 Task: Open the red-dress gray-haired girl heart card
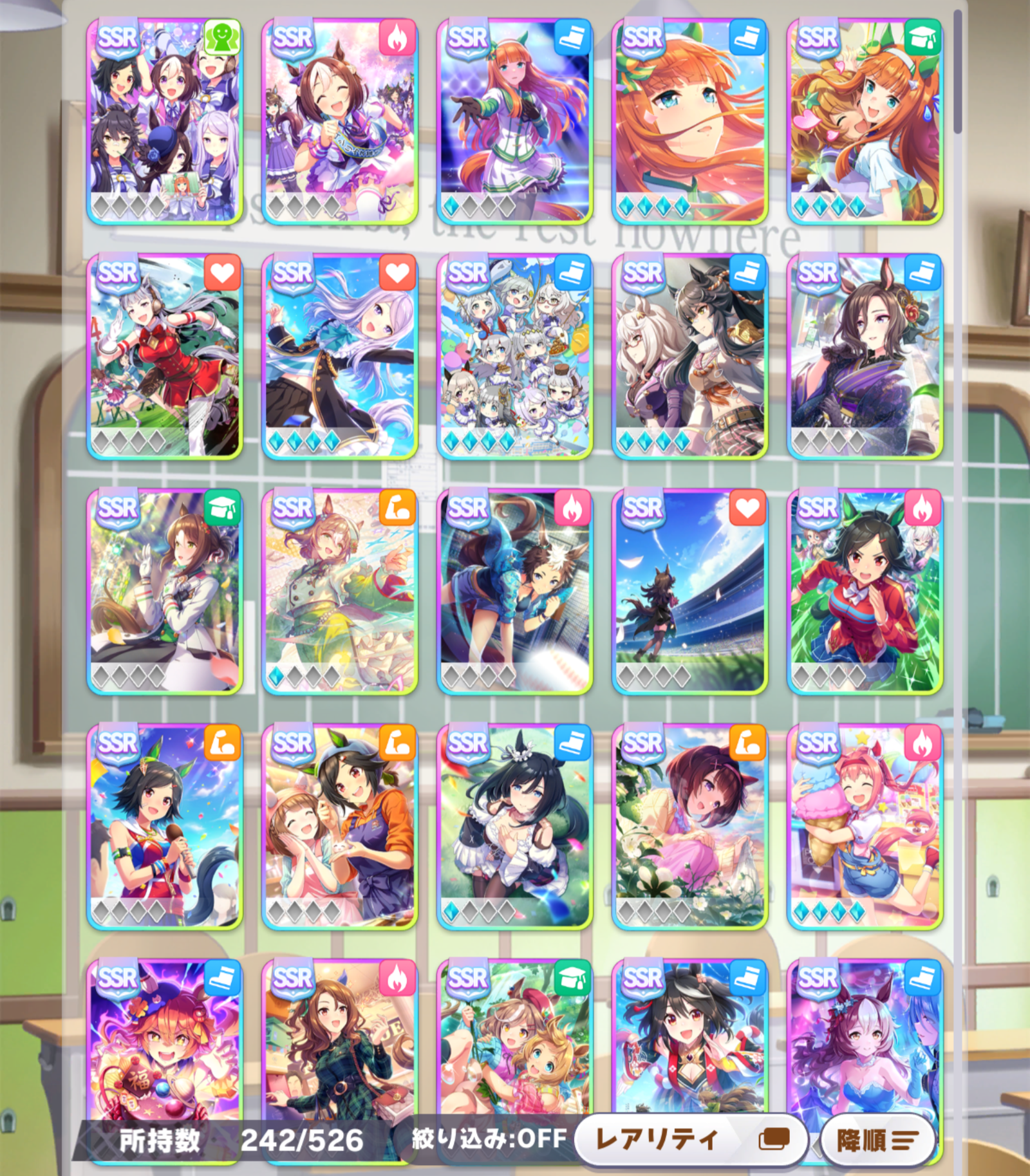[165, 356]
